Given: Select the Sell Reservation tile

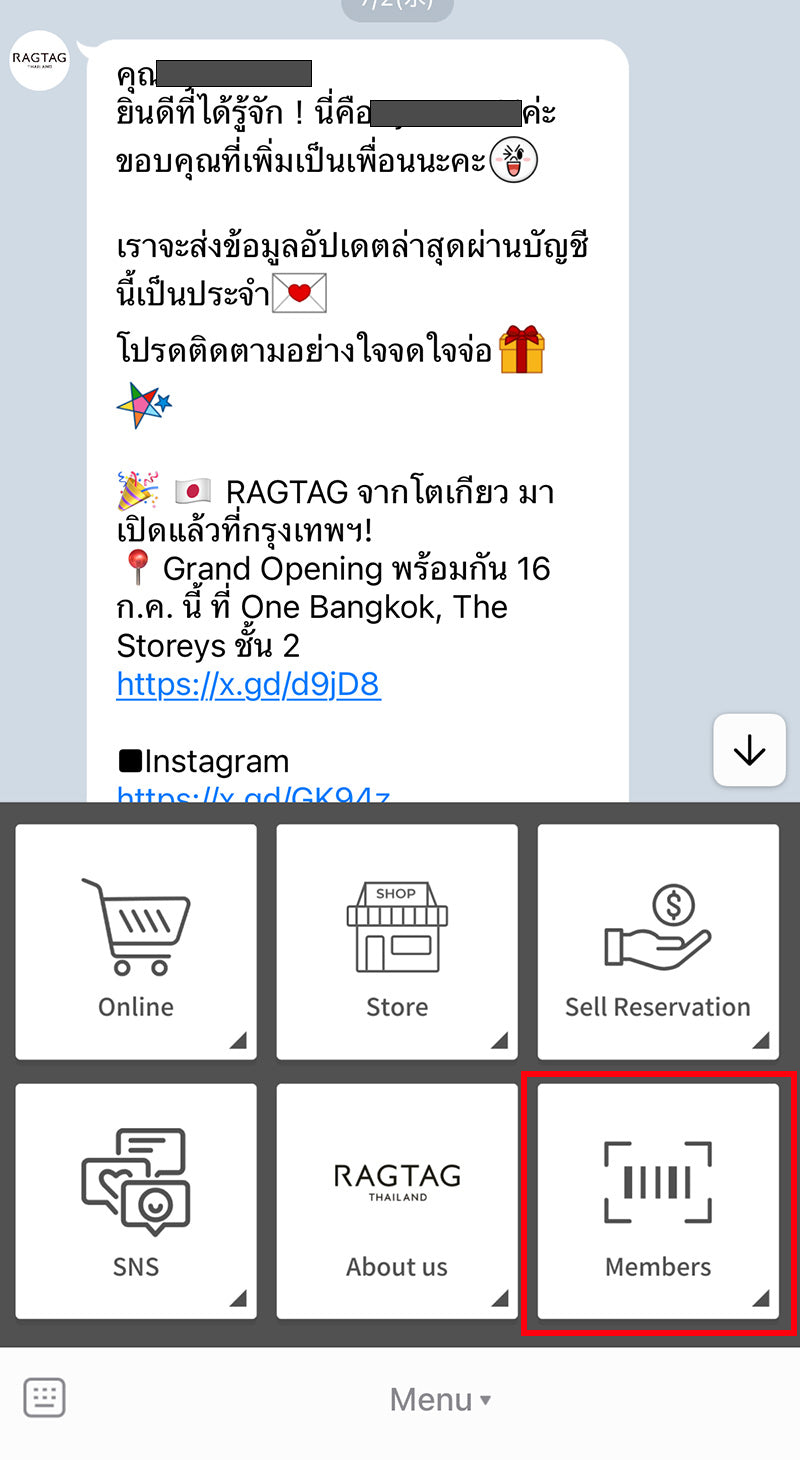Looking at the screenshot, I should [658, 941].
